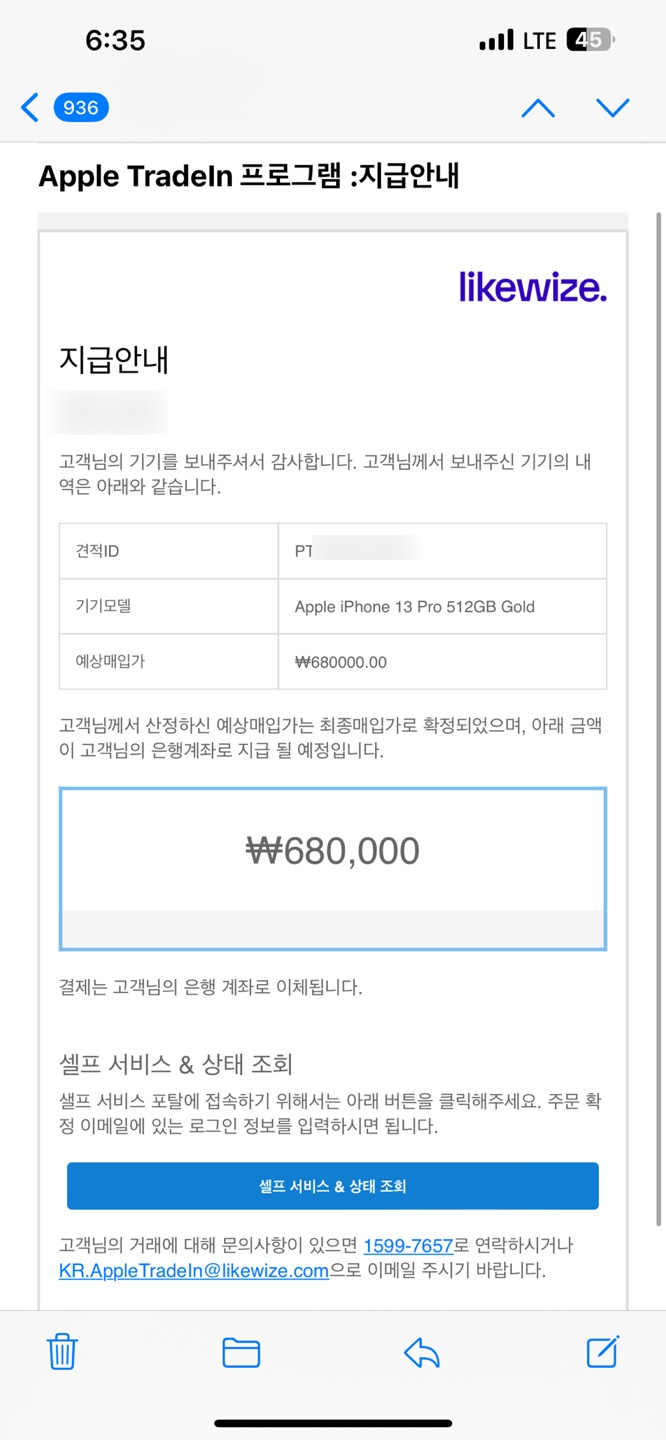The width and height of the screenshot is (666, 1440).
Task: Call the 1599-7657 phone link
Action: (408, 1246)
